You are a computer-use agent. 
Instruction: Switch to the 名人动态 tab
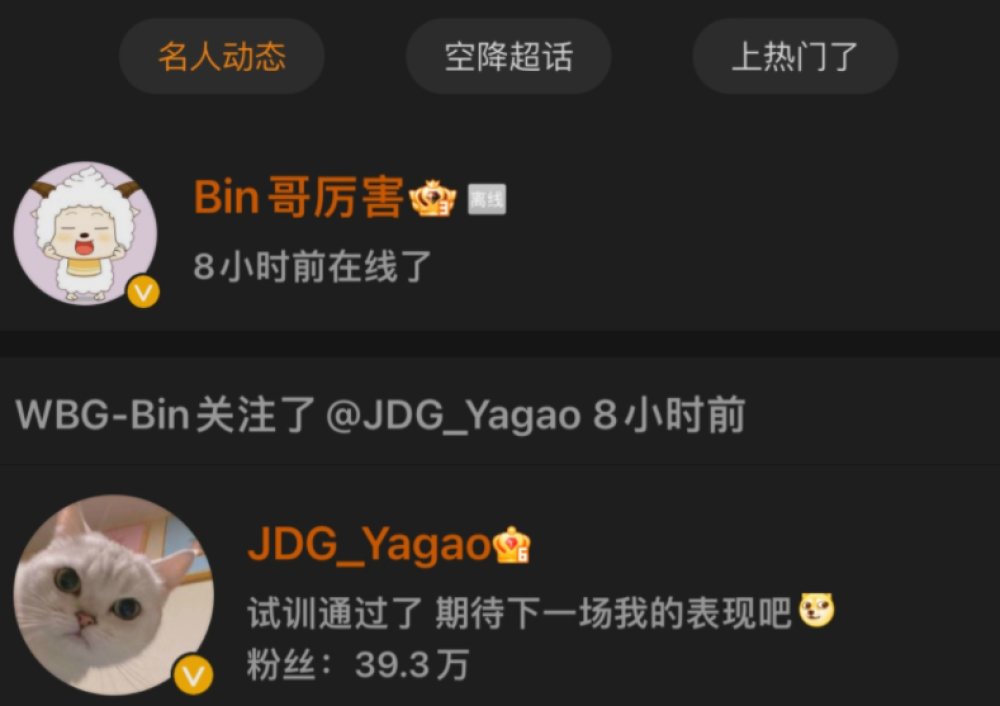pyautogui.click(x=221, y=57)
